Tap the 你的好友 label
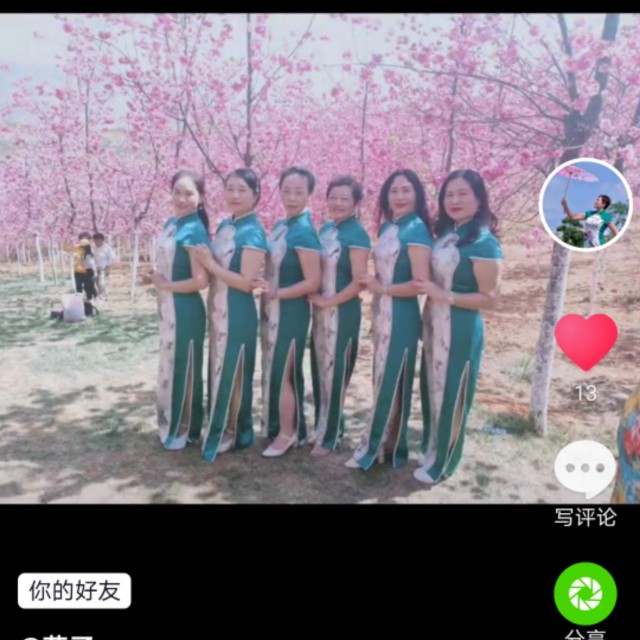Screen dimensions: 640x640 [74, 591]
